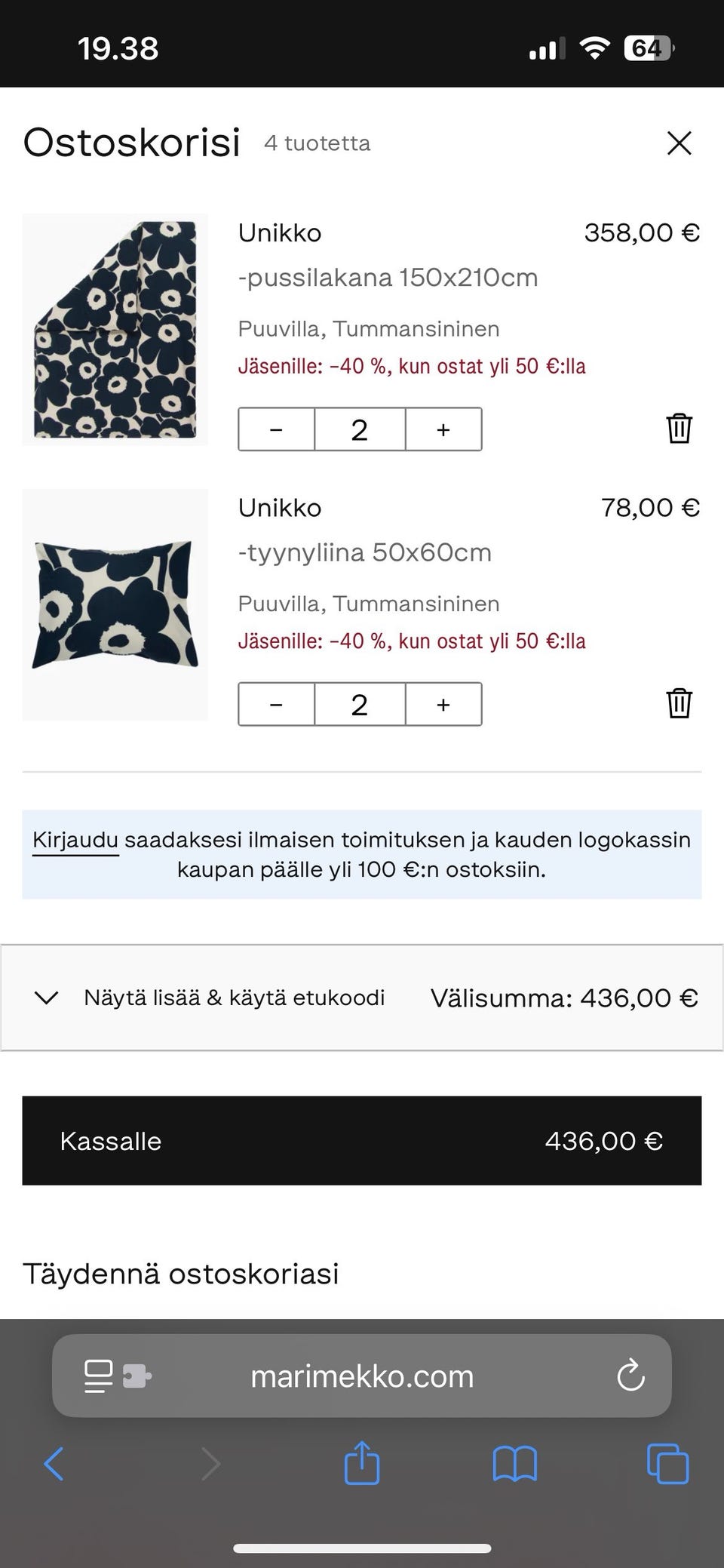
Task: Decrease tyynyliina quantity with minus
Action: 276,704
